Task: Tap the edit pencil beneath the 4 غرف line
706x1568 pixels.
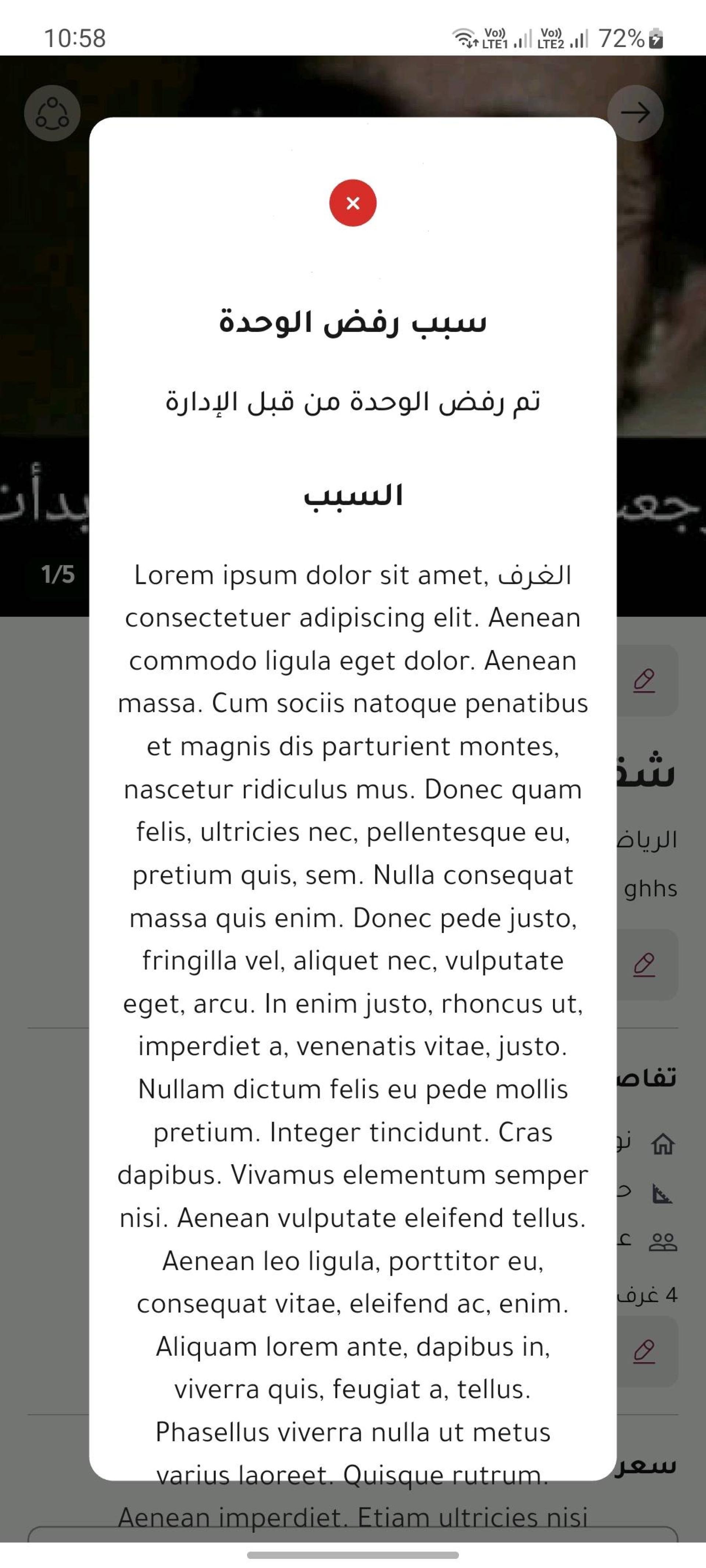Action: [x=645, y=1351]
